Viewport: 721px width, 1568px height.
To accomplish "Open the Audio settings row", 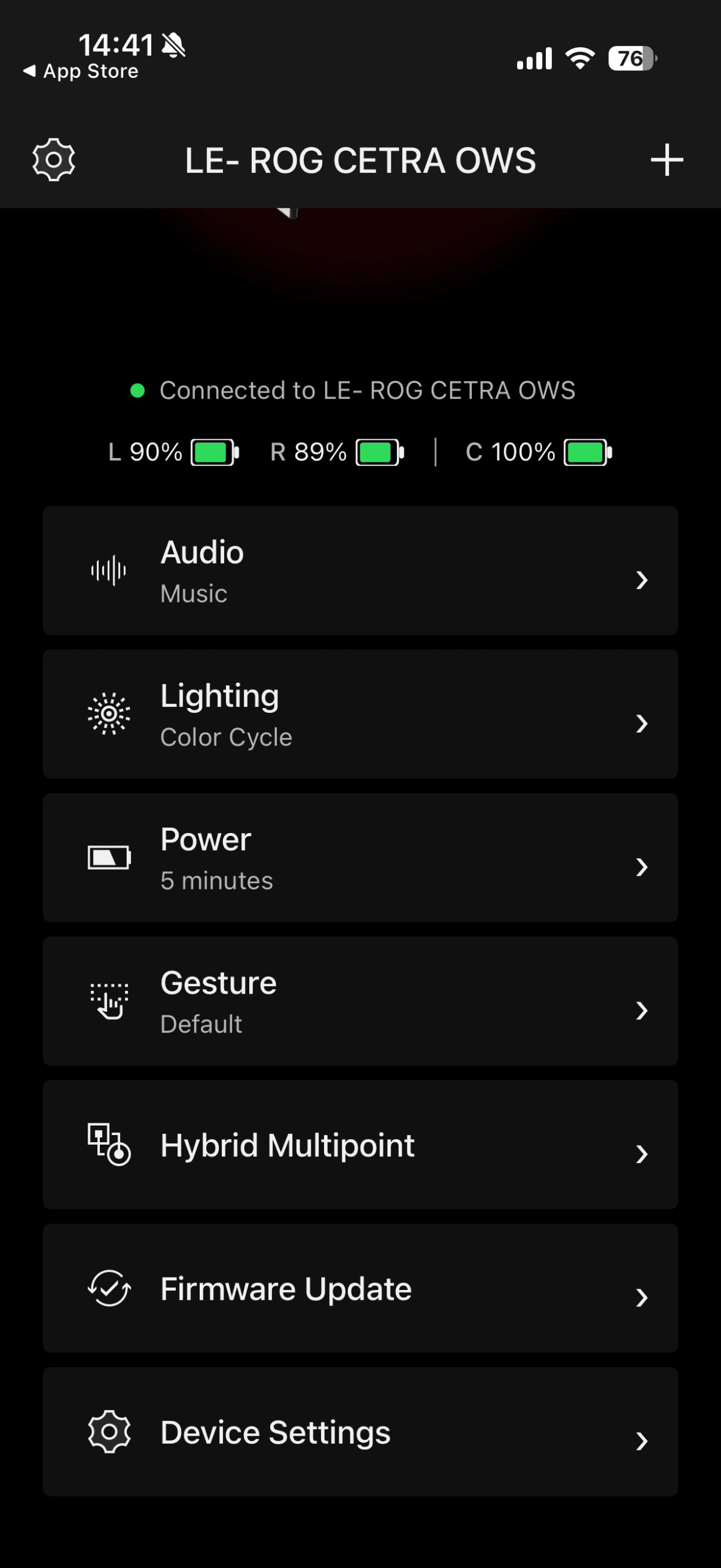I will pos(360,570).
